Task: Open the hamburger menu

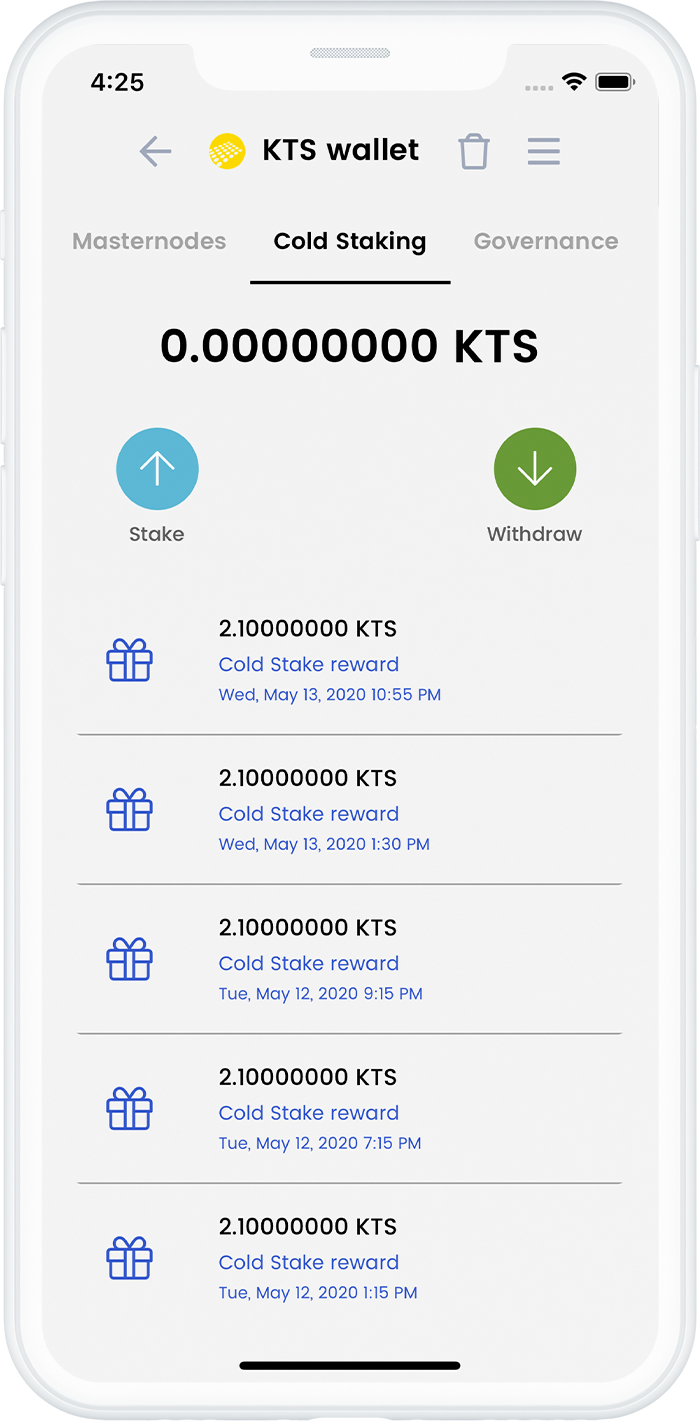Action: [544, 151]
